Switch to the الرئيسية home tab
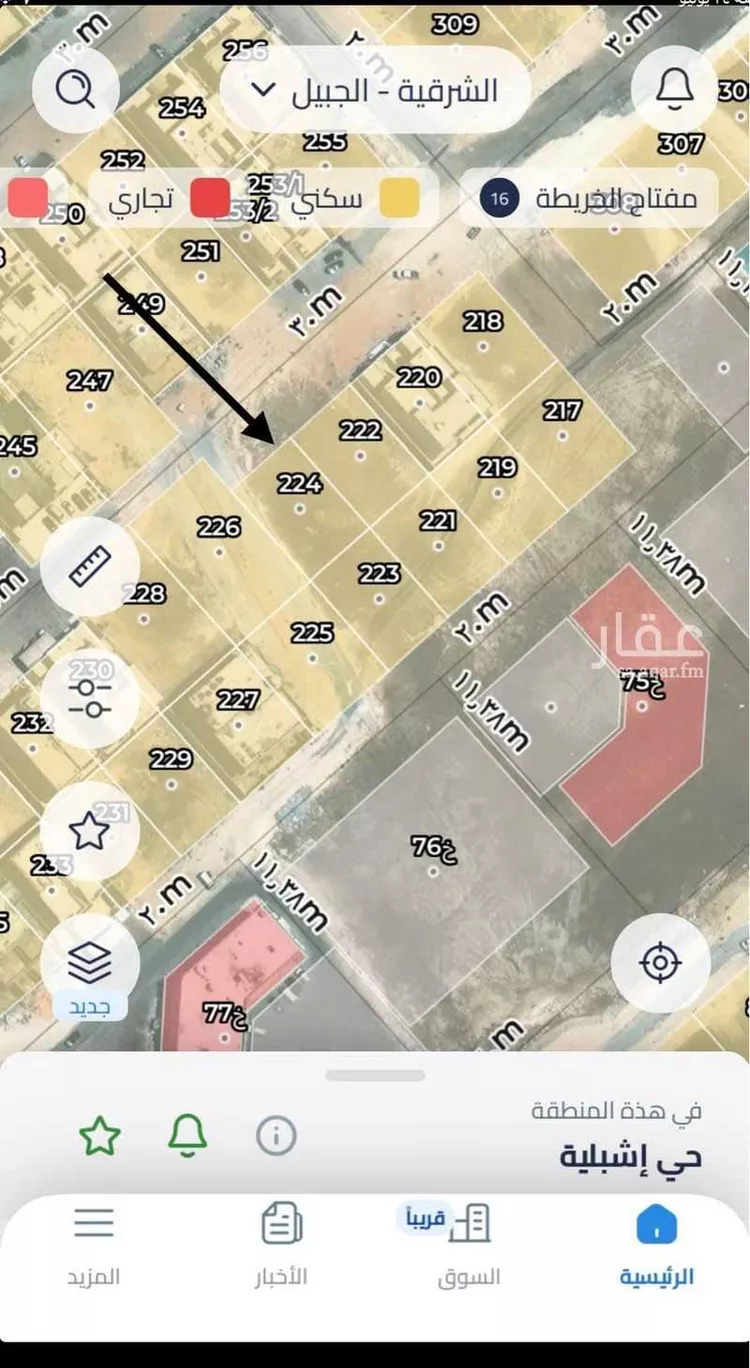This screenshot has height=1368, width=750. 657,1246
